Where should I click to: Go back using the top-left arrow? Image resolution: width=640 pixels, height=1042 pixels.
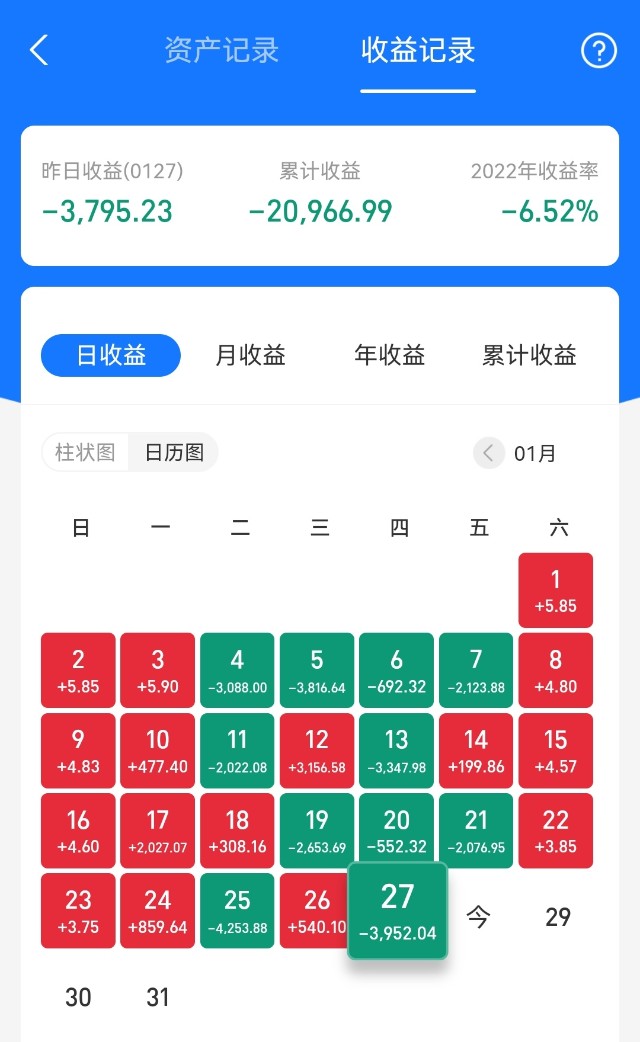click(x=39, y=51)
